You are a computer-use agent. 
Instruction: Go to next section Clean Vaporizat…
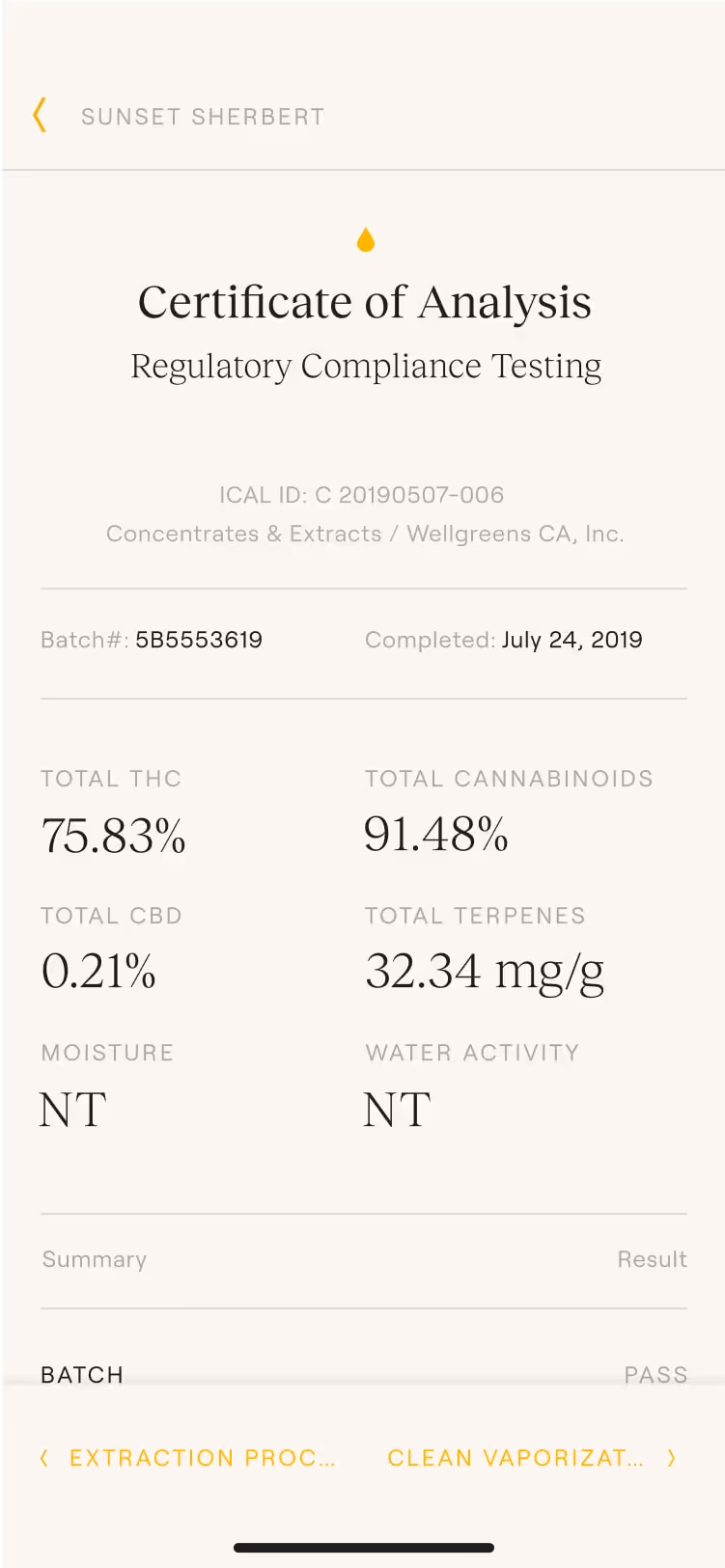[531, 1458]
